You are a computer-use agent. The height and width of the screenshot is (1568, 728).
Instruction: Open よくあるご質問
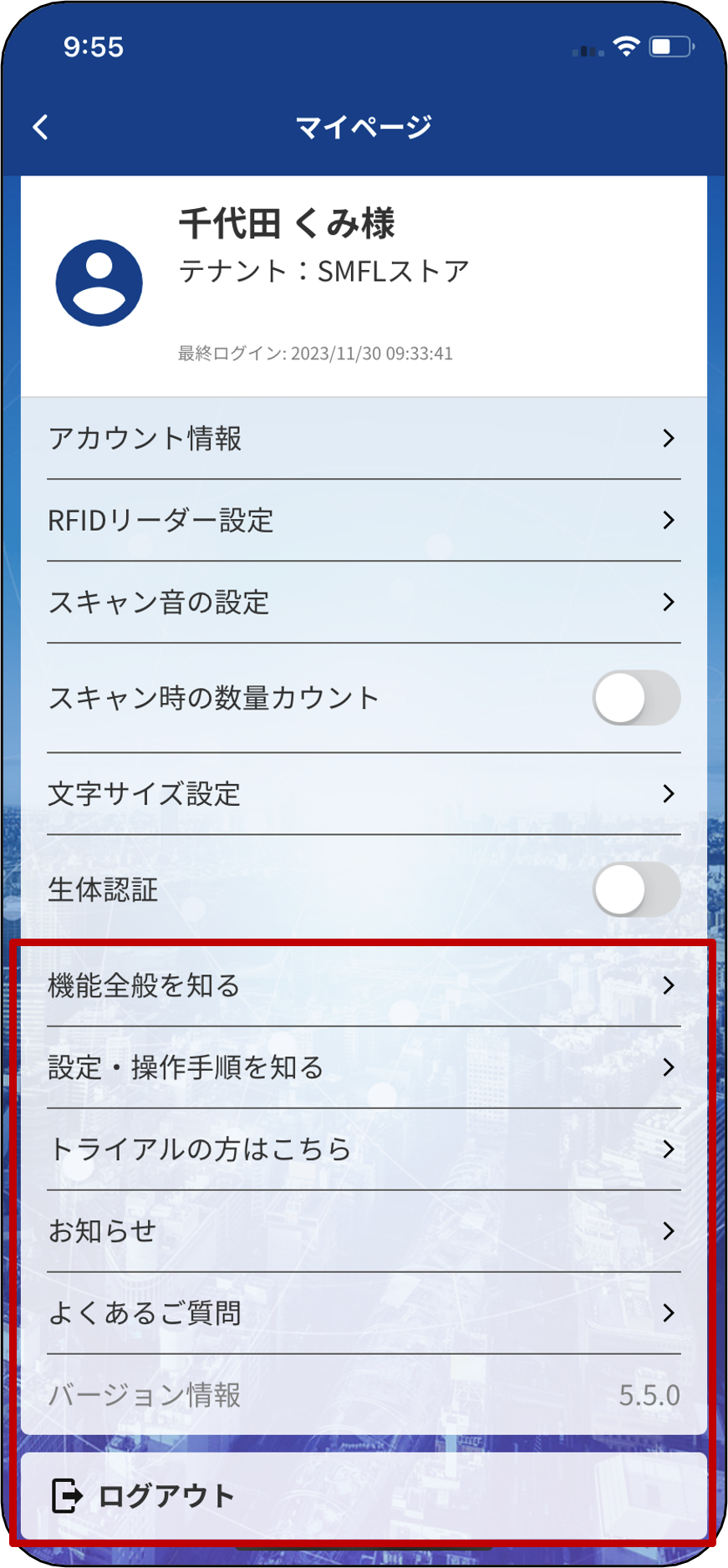click(x=364, y=1313)
